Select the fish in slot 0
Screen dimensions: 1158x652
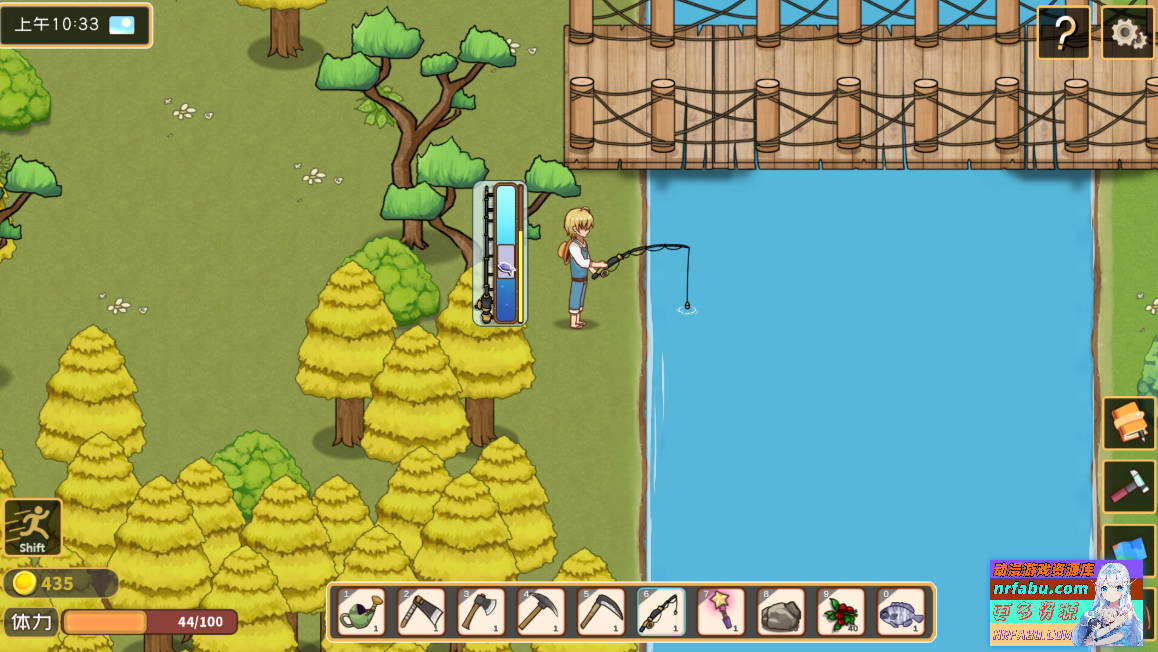pos(901,611)
